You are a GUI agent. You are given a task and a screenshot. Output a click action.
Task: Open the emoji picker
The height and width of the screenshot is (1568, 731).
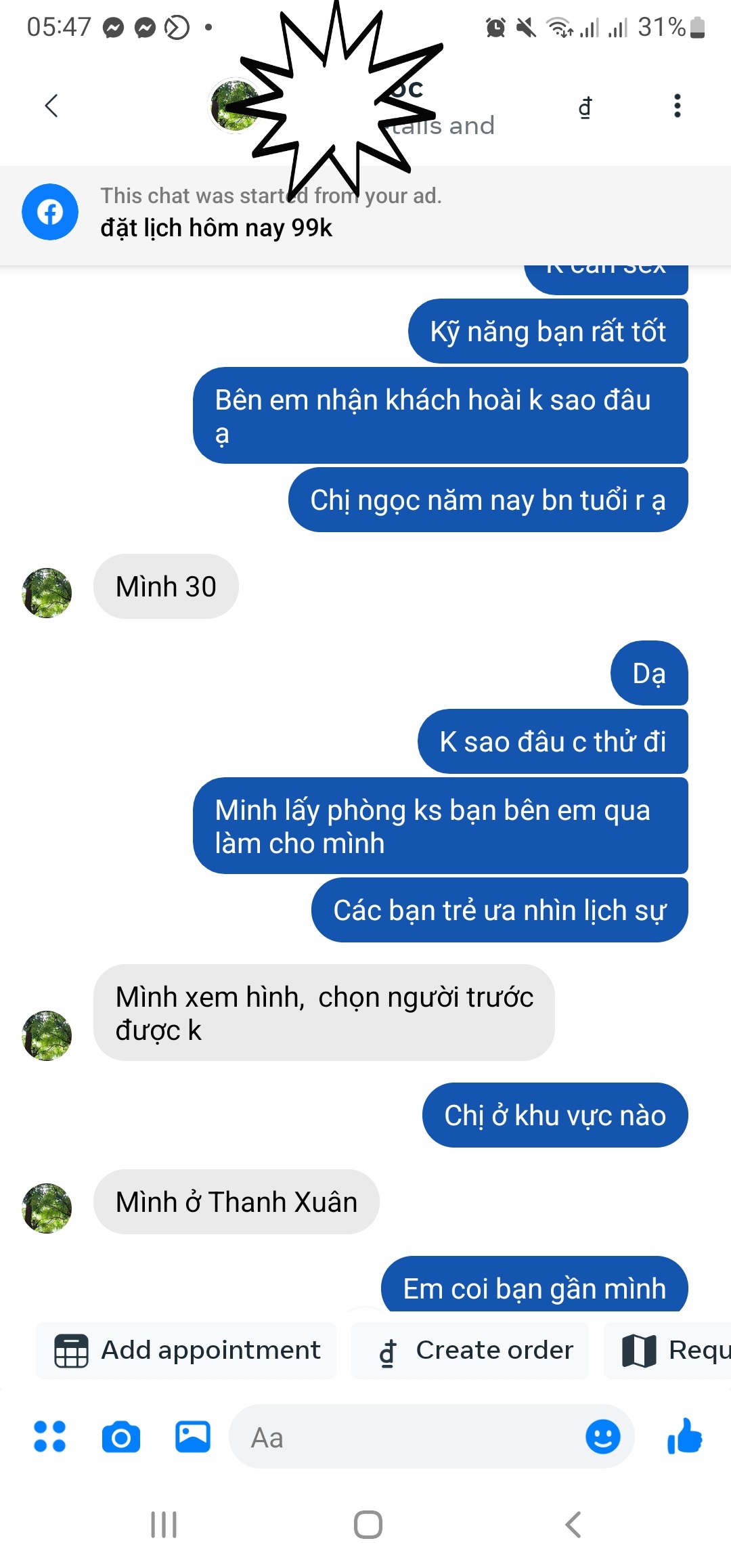[602, 1437]
